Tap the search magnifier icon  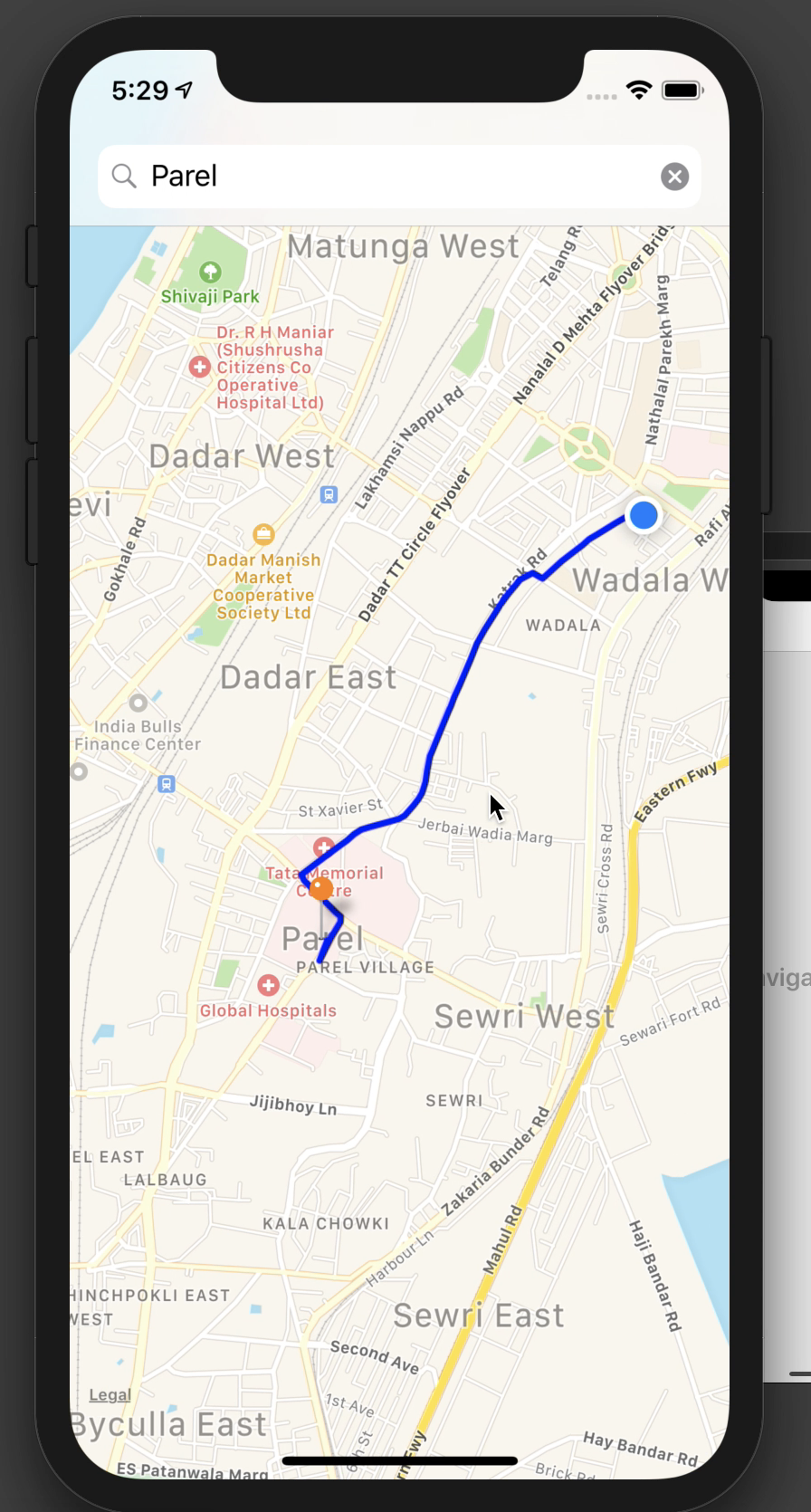tap(125, 176)
